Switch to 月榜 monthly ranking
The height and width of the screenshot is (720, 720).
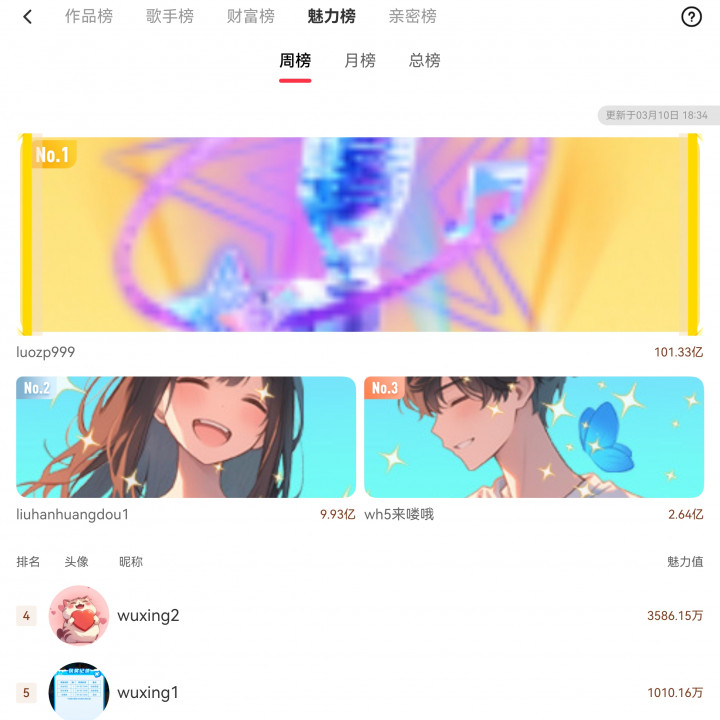(x=360, y=61)
